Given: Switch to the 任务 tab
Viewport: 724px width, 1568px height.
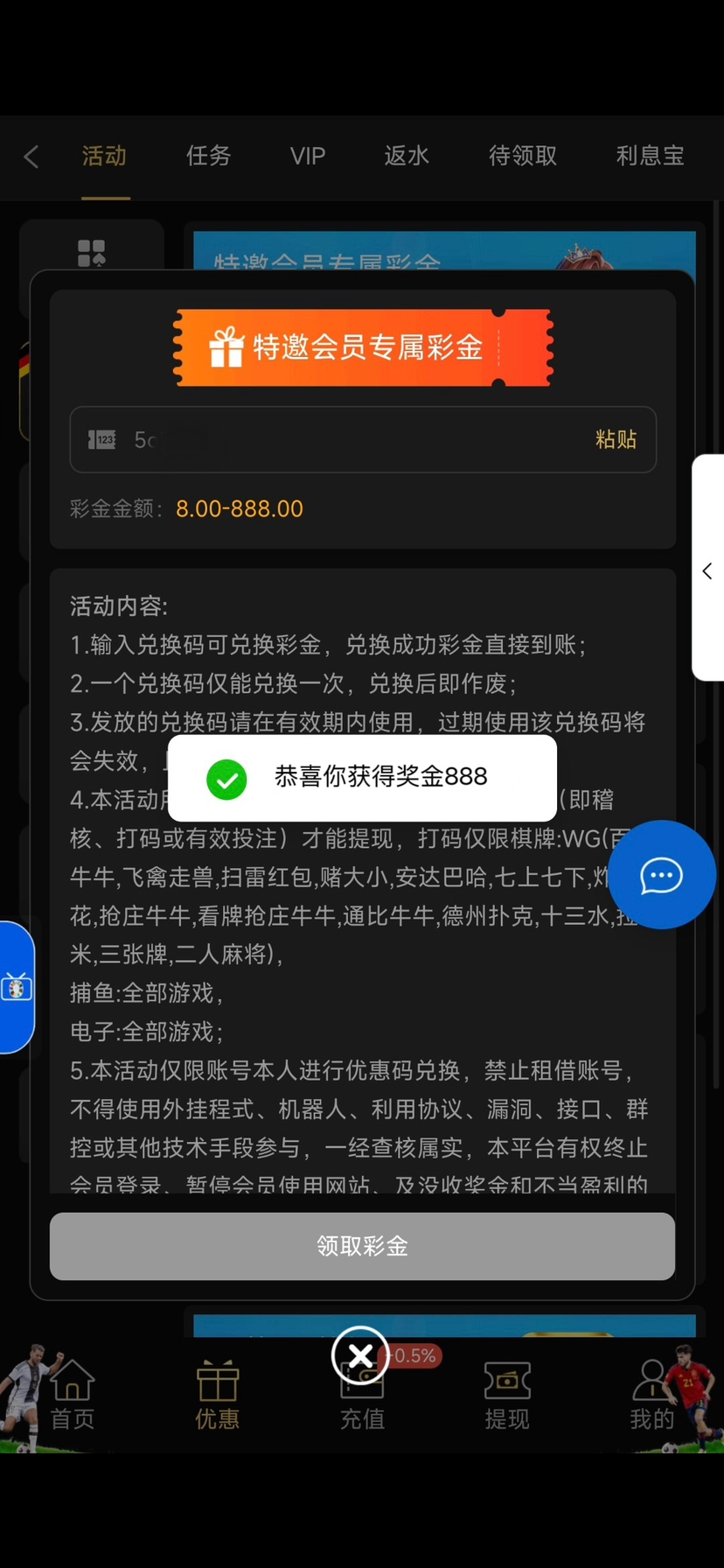Looking at the screenshot, I should pos(208,157).
